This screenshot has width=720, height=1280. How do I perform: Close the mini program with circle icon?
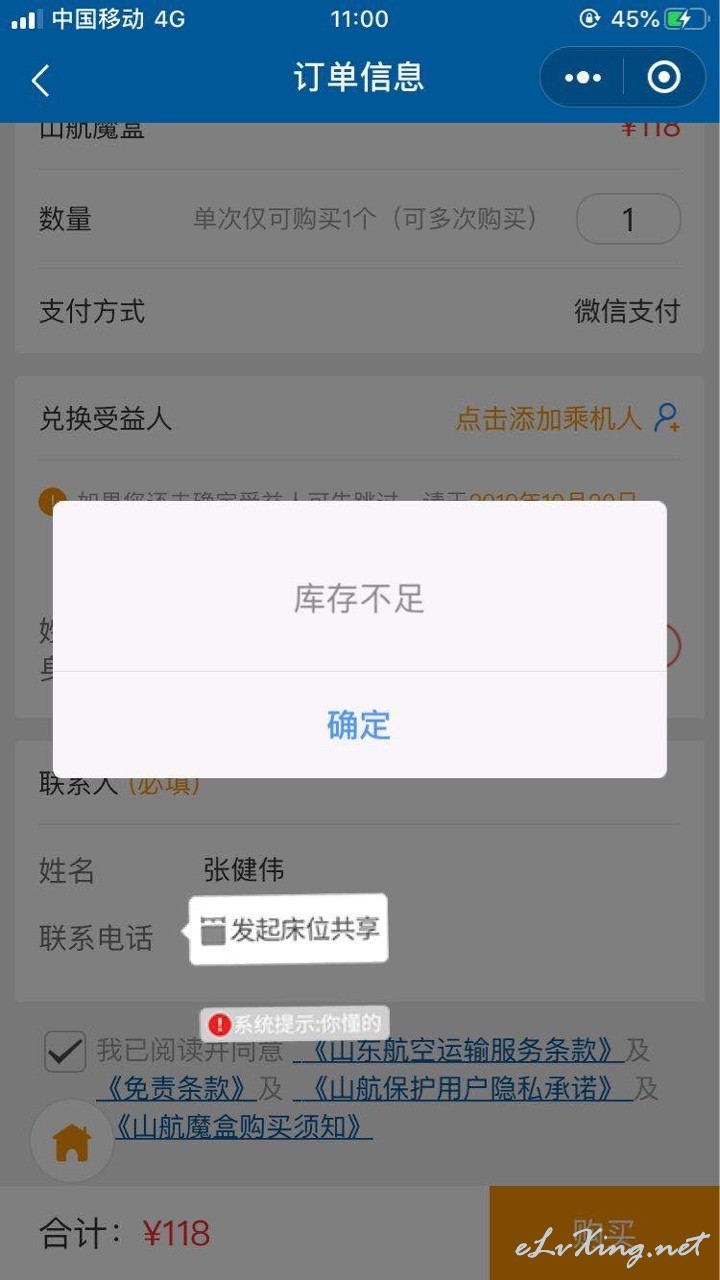(664, 78)
